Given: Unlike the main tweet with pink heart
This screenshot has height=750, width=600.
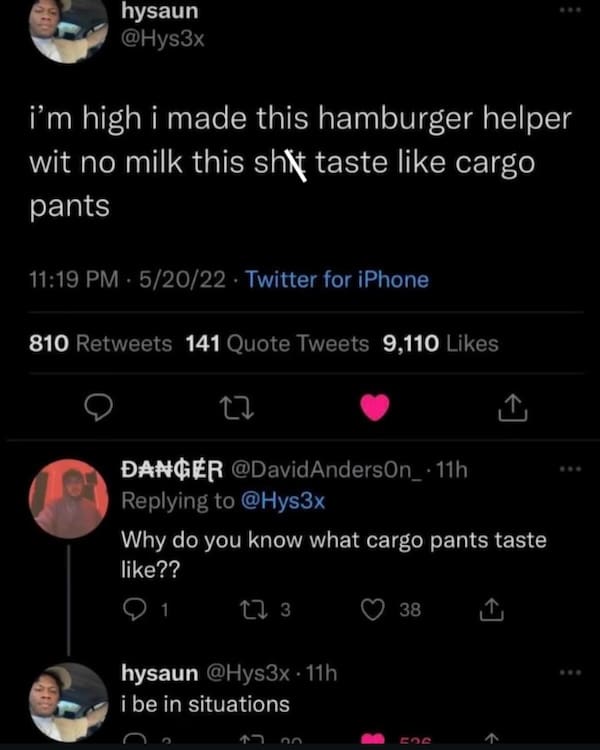Looking at the screenshot, I should (x=373, y=406).
